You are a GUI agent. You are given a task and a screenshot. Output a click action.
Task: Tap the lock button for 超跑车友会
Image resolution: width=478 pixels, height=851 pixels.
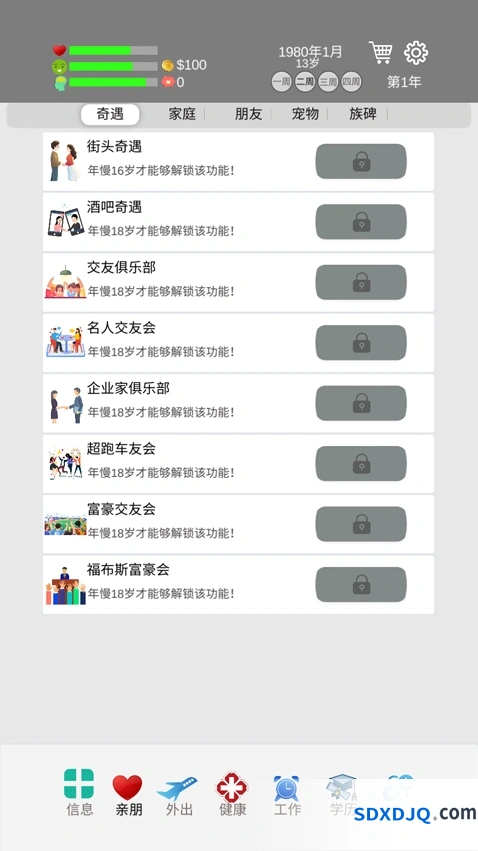coord(361,463)
